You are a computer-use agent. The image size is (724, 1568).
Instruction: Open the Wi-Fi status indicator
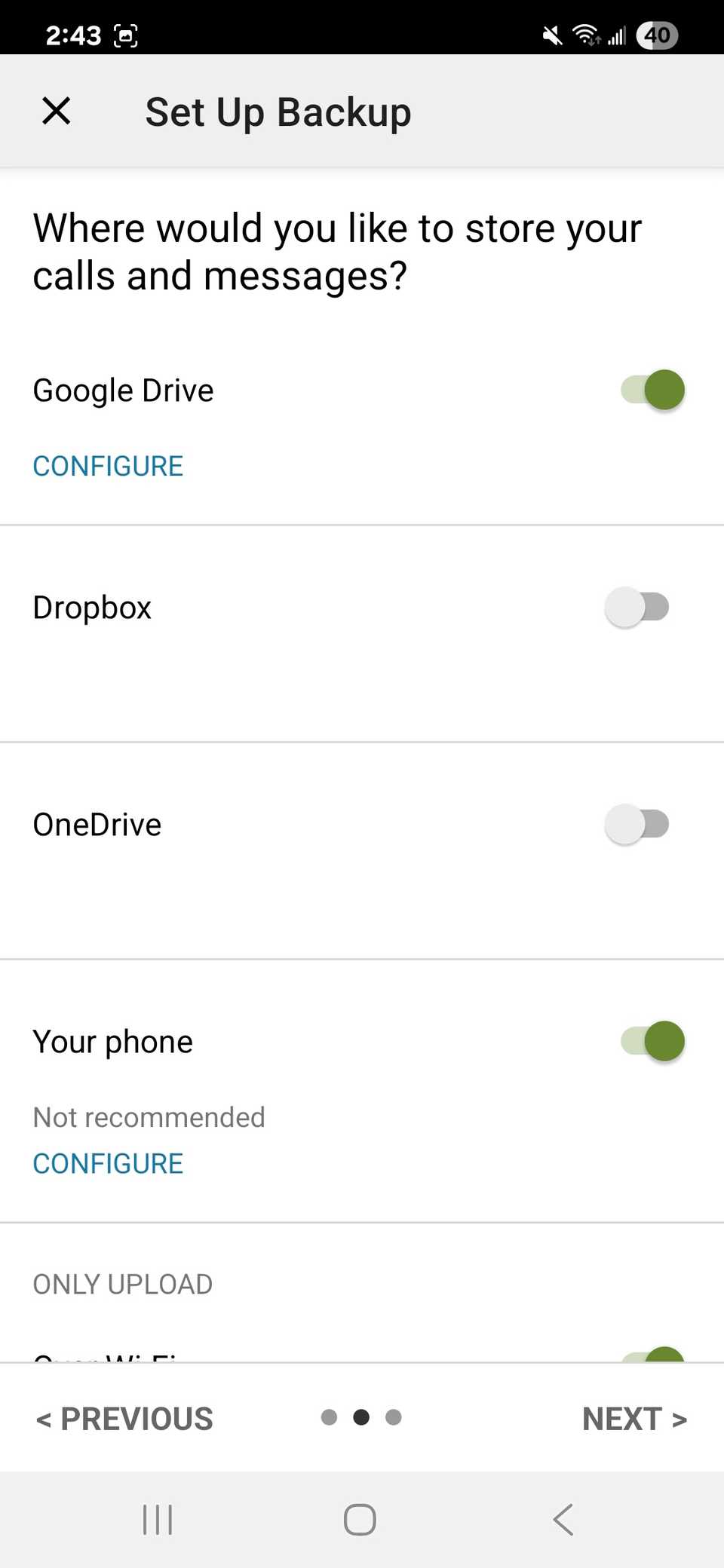(587, 35)
